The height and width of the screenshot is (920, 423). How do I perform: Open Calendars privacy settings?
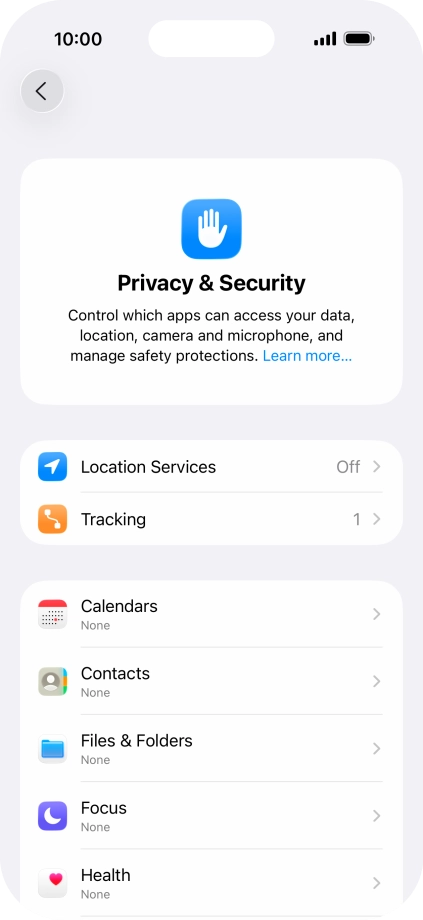pos(211,614)
